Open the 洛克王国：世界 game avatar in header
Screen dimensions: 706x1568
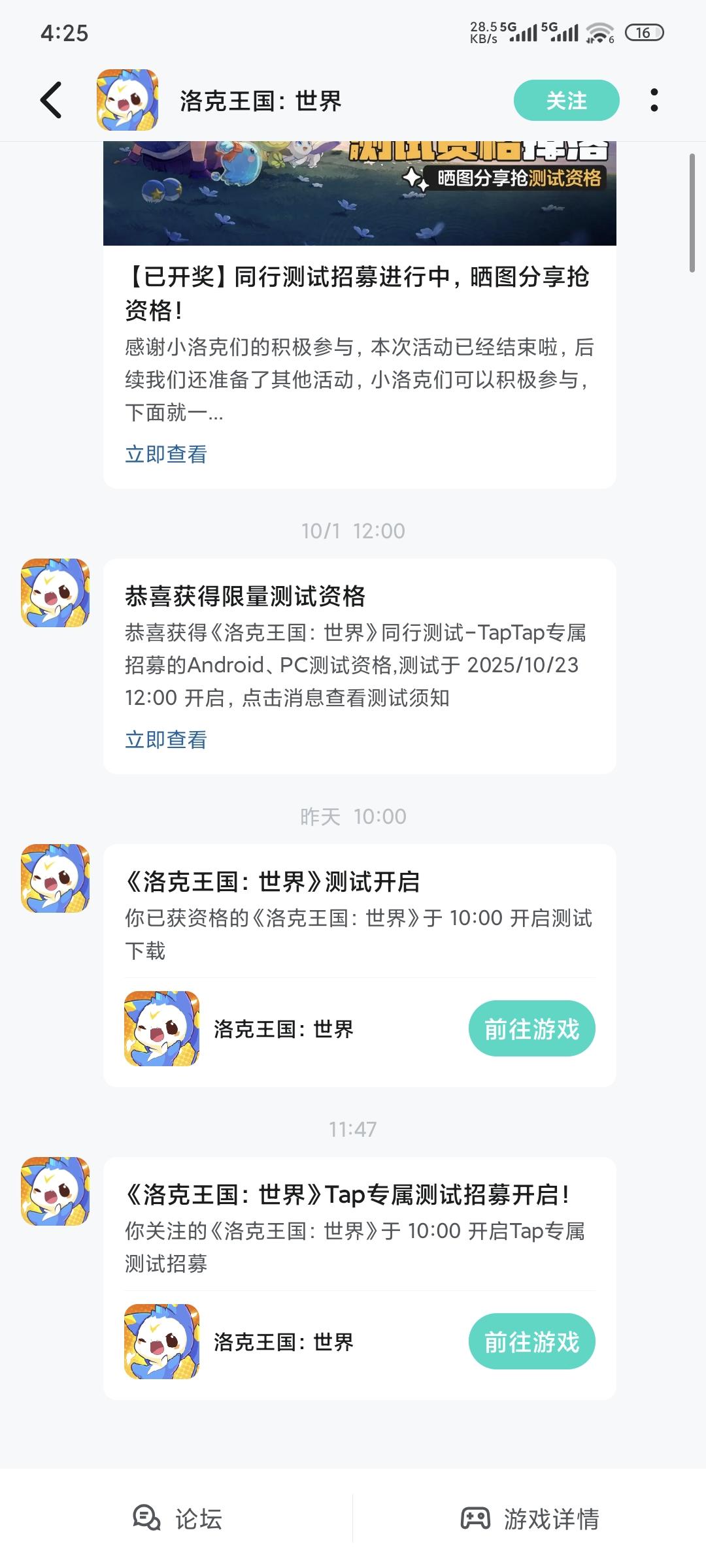click(128, 101)
